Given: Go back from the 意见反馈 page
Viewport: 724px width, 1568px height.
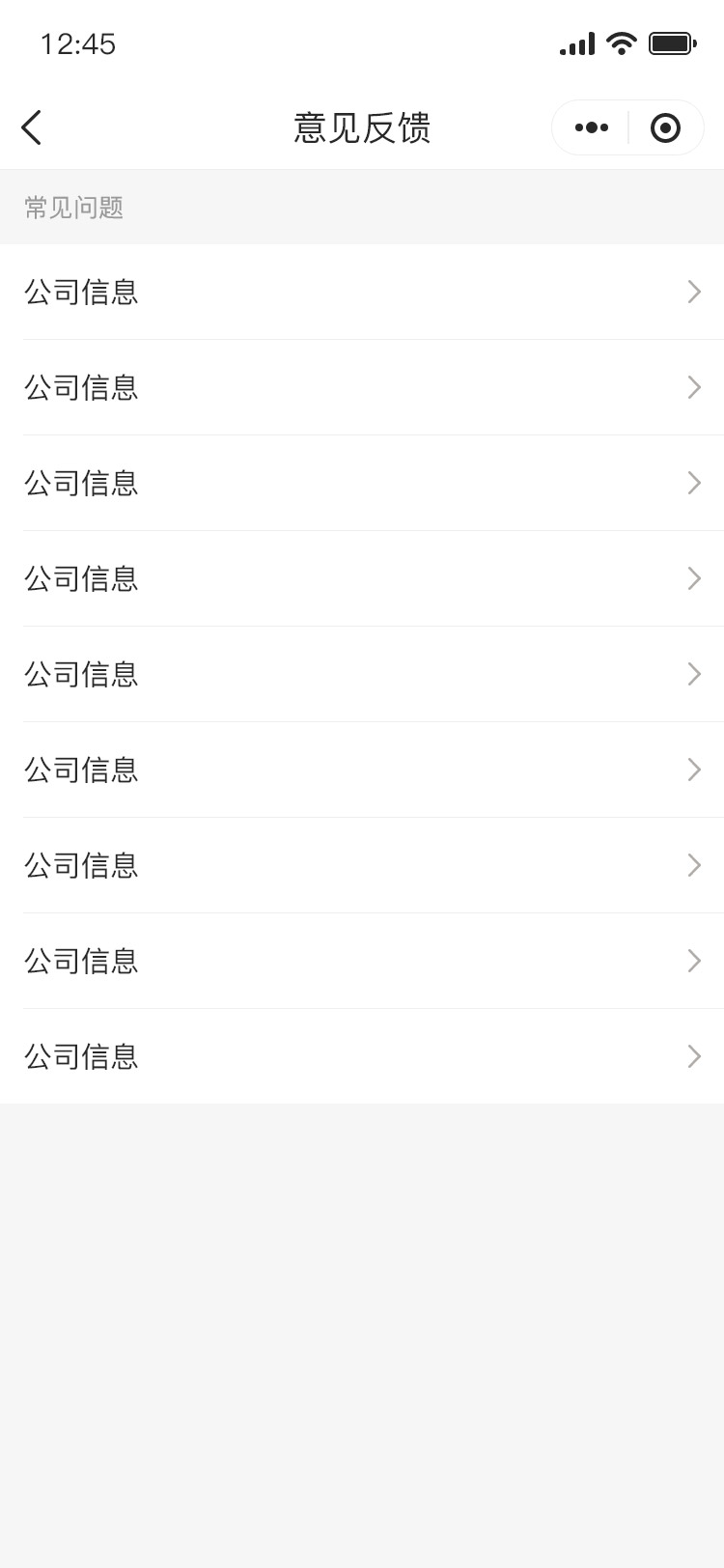Looking at the screenshot, I should [32, 127].
